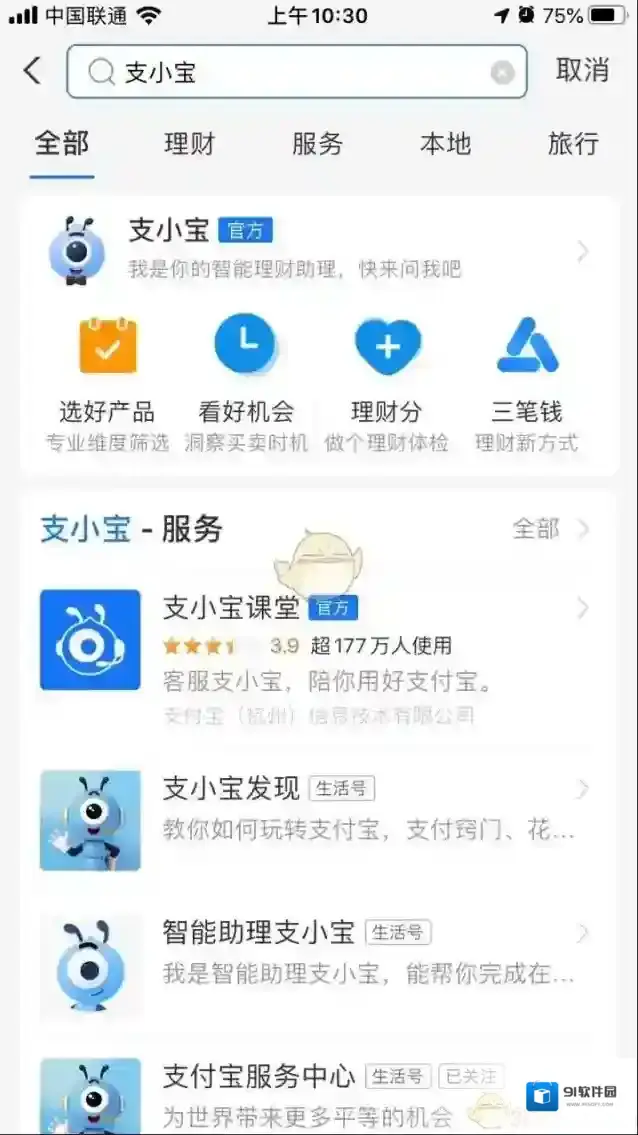The image size is (638, 1135).
Task: Open the 本地 tab
Action: [445, 144]
